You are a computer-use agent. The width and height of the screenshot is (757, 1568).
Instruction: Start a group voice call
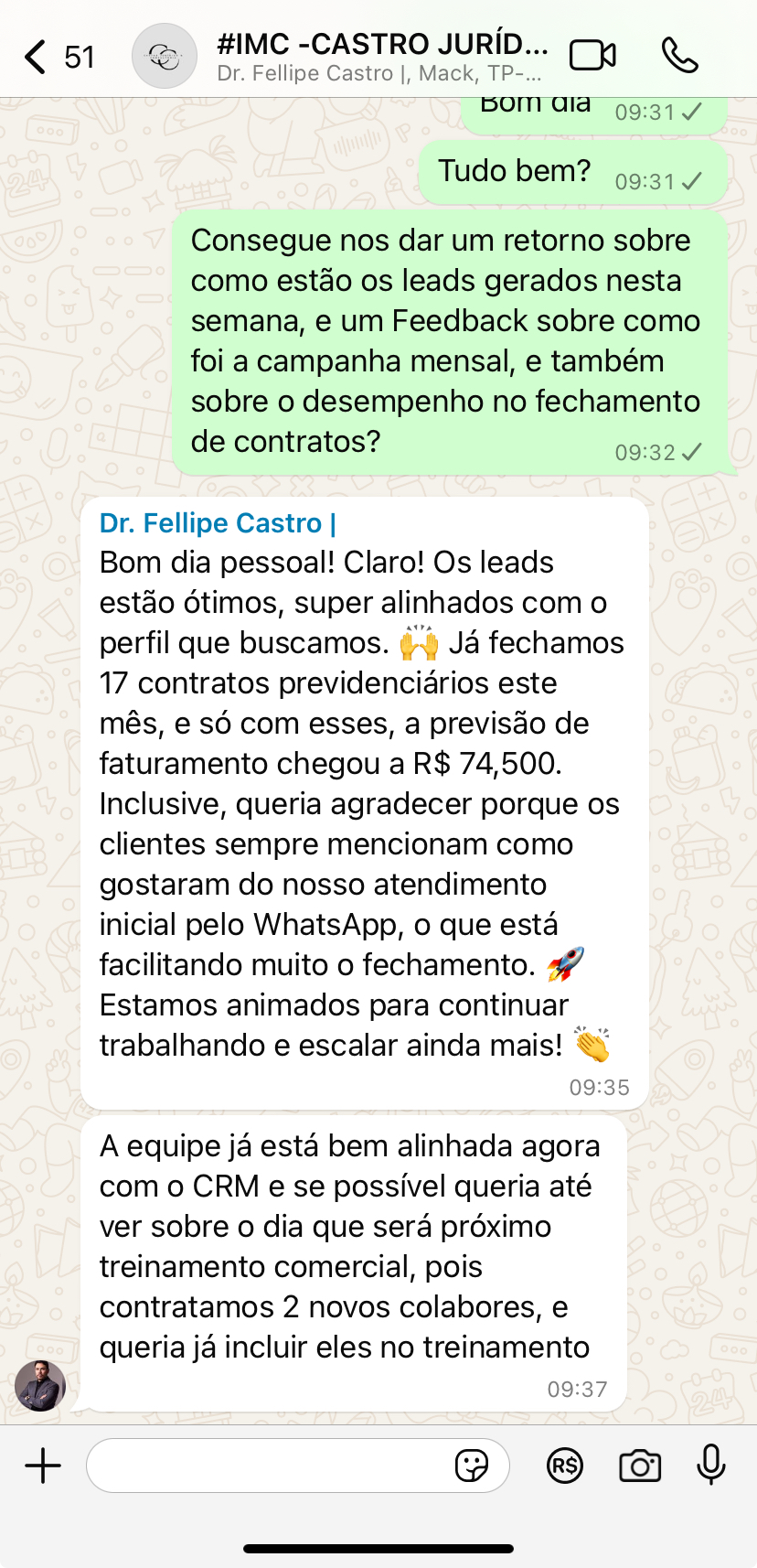pos(679,57)
